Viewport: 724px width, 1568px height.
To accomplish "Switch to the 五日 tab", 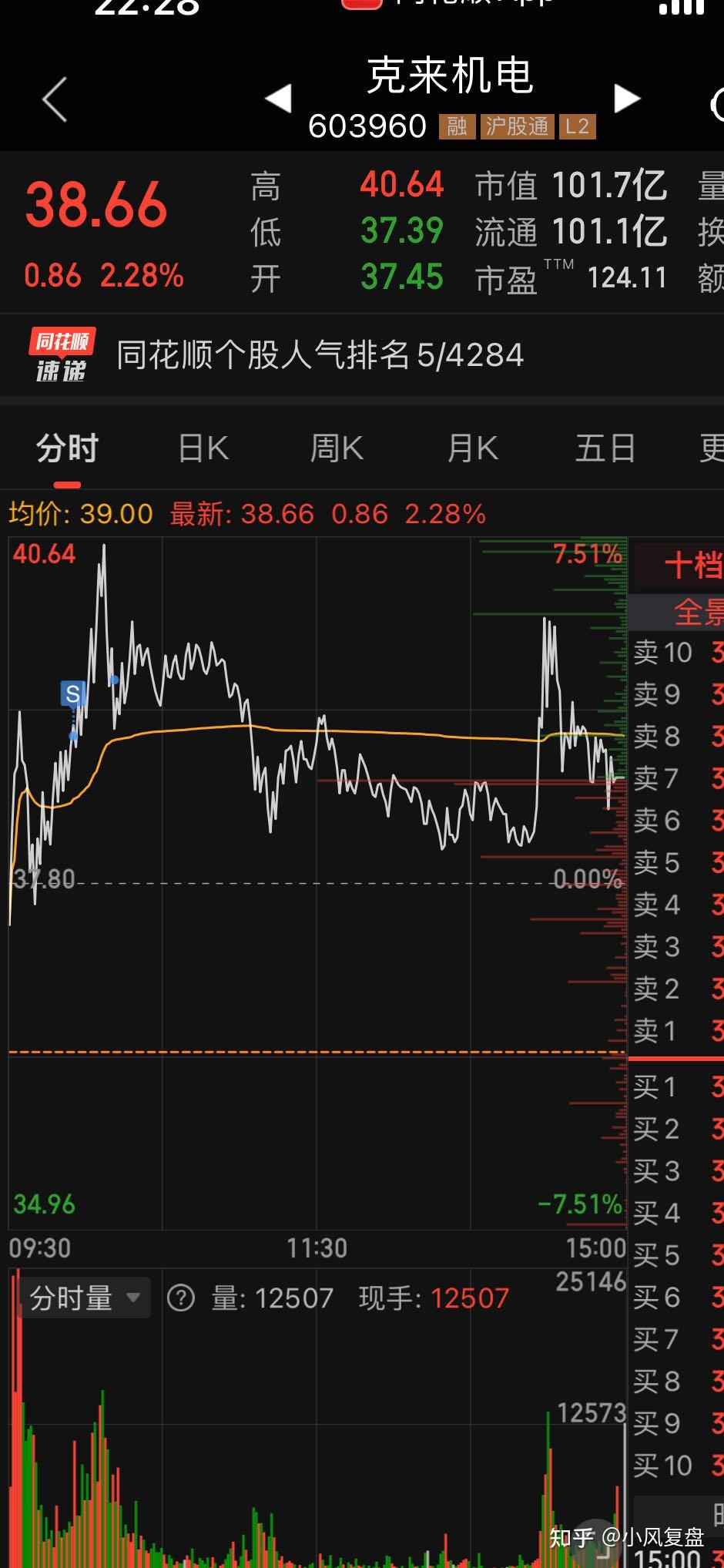I will (x=605, y=448).
